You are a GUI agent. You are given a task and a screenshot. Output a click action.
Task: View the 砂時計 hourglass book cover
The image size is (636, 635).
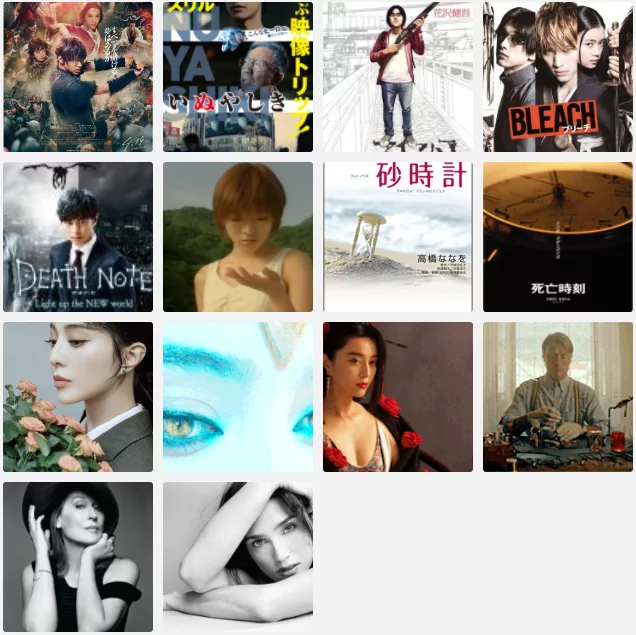(x=398, y=237)
